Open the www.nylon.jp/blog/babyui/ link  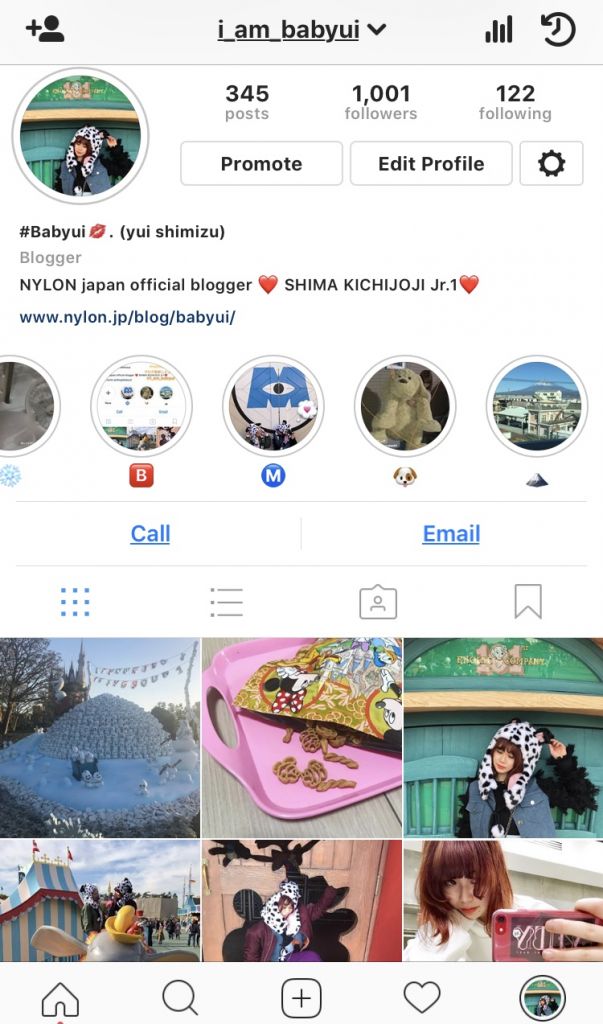pos(127,318)
